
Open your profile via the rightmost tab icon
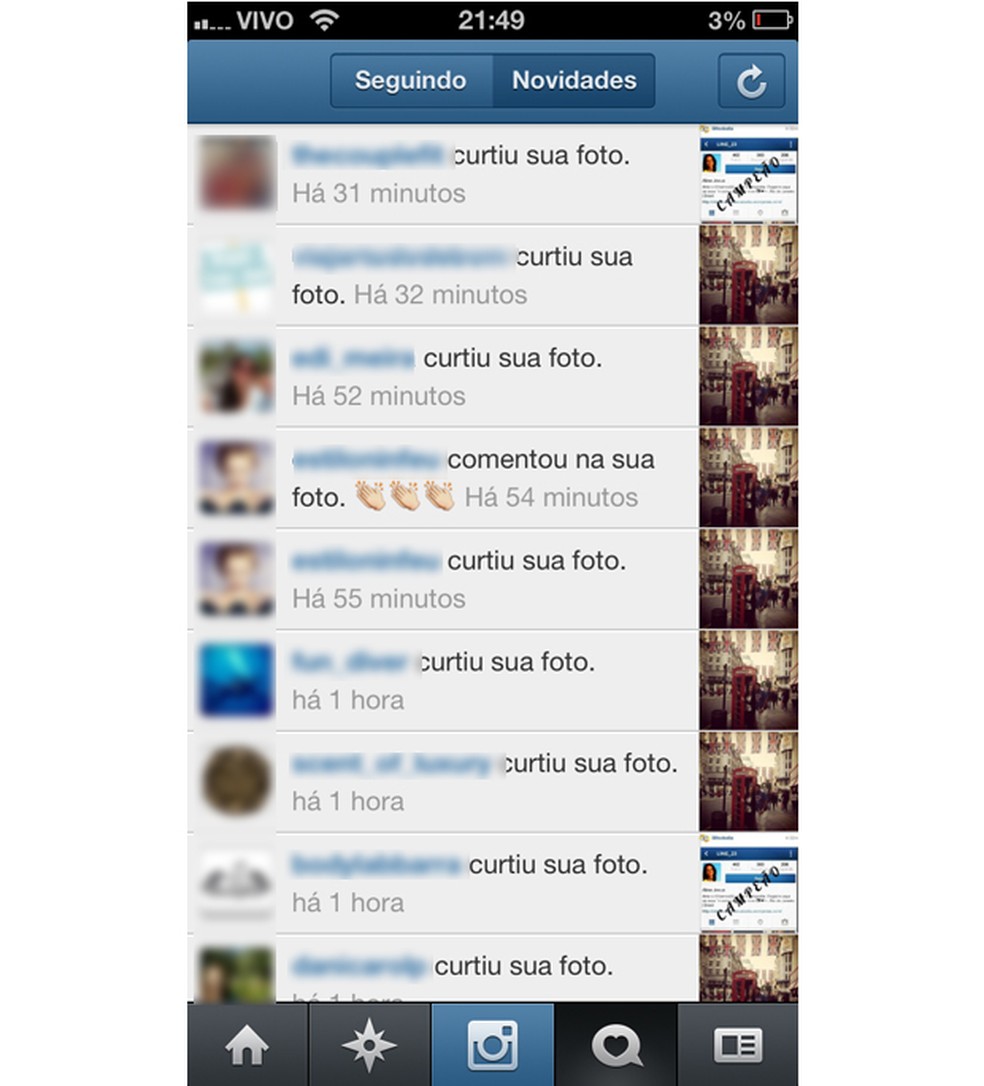pyautogui.click(x=738, y=1045)
